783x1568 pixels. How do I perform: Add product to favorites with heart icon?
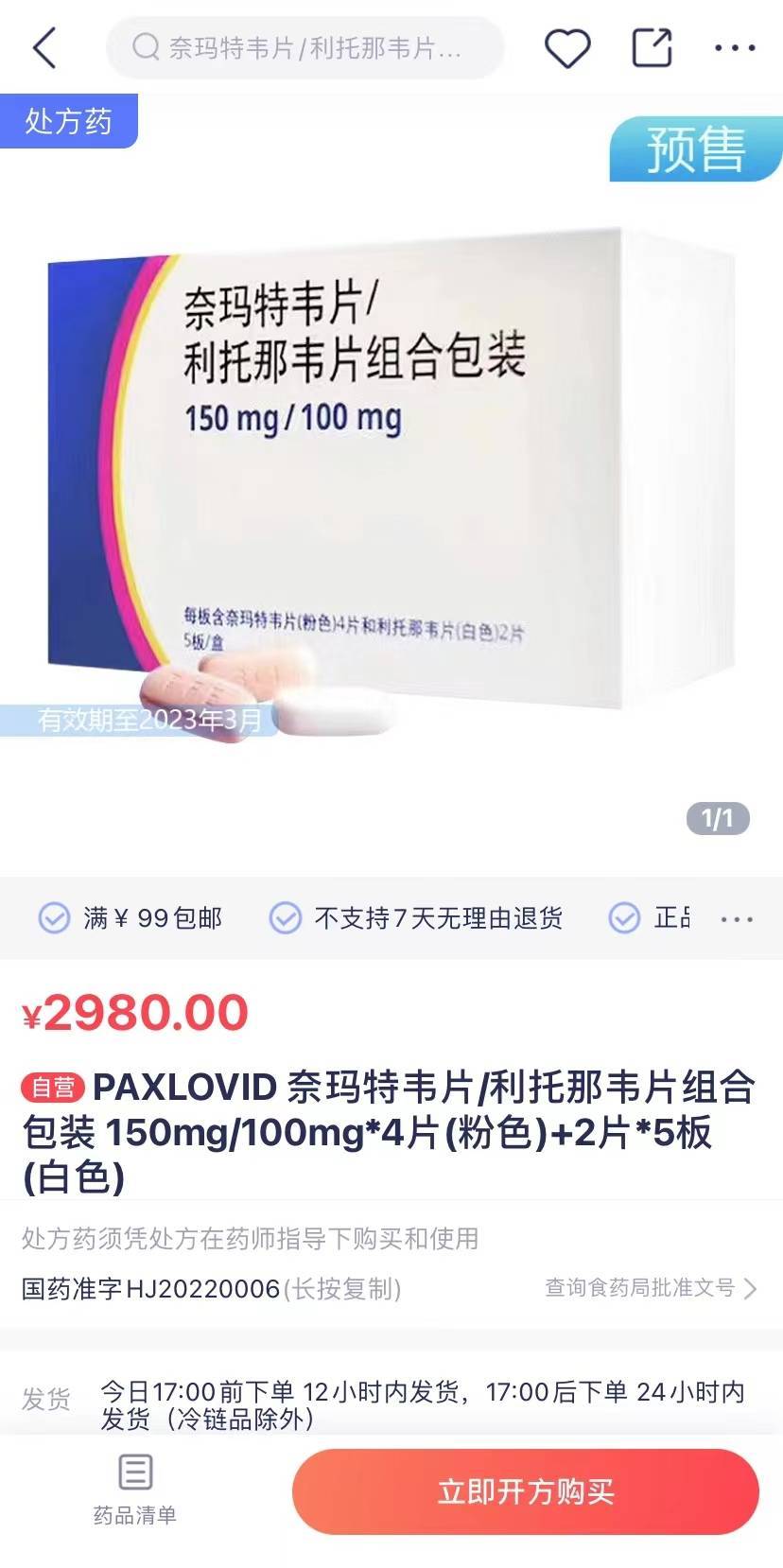567,47
